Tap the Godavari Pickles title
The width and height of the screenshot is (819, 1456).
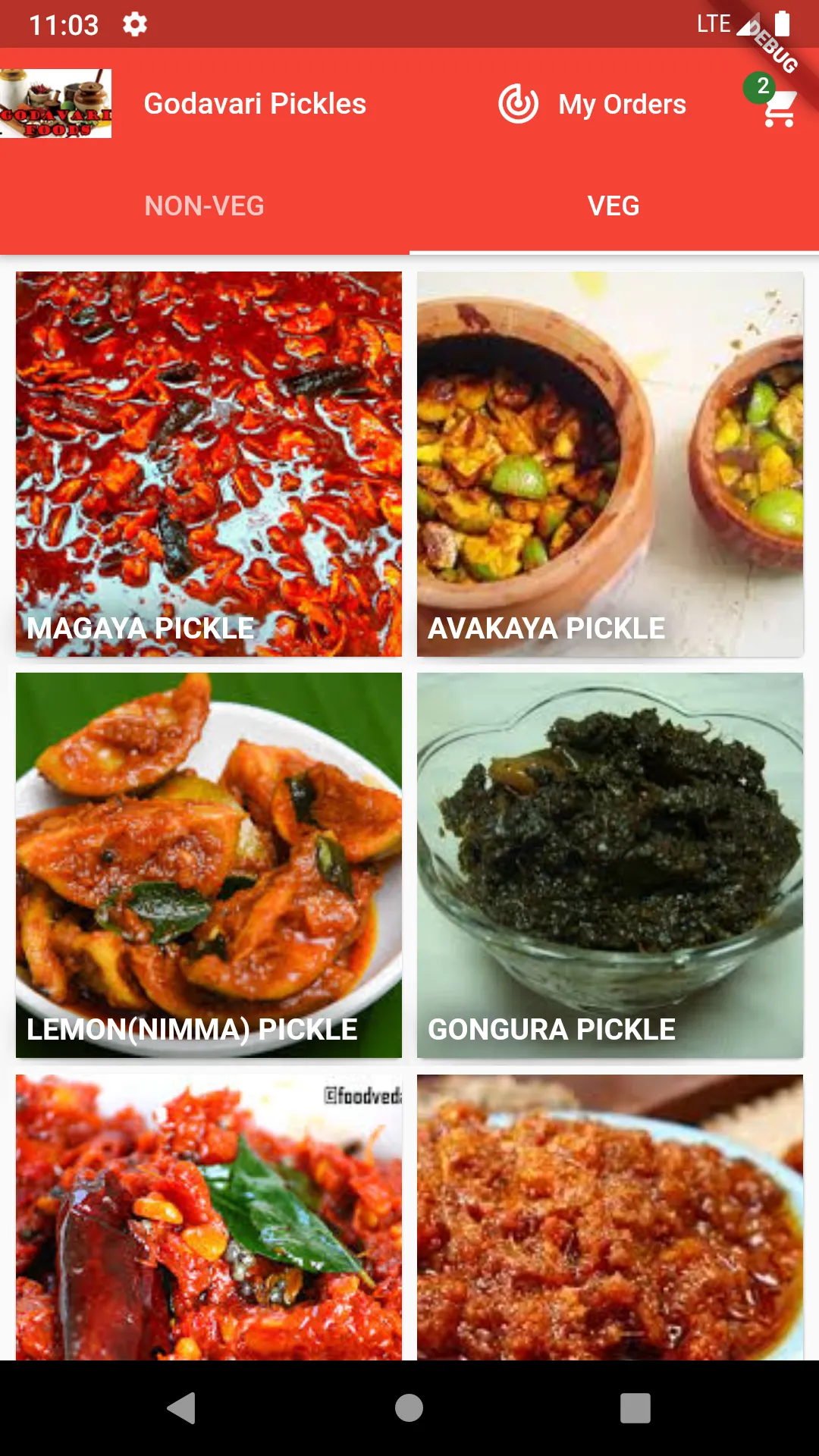point(254,105)
